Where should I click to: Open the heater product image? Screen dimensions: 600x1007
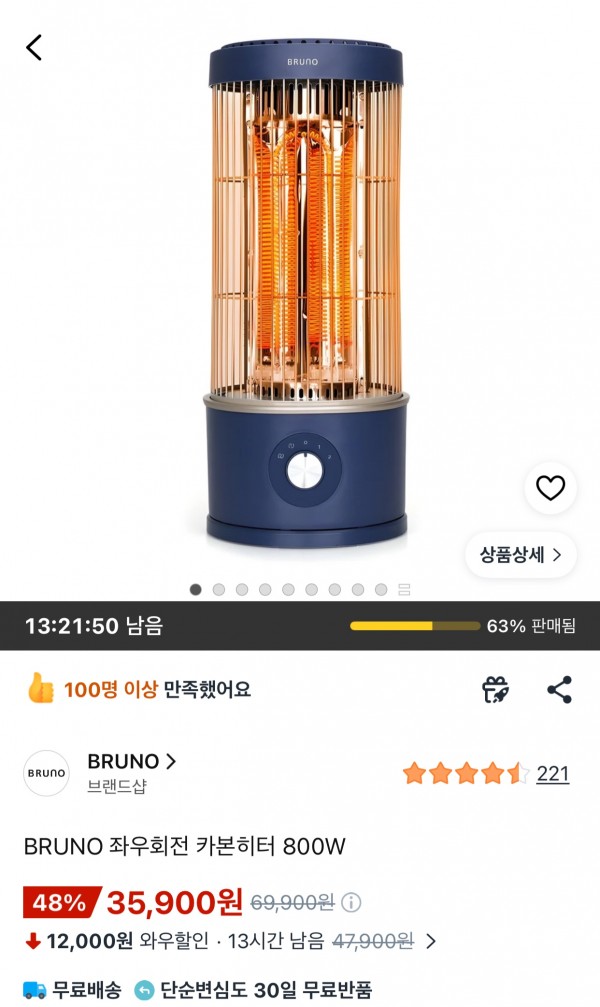click(x=306, y=292)
